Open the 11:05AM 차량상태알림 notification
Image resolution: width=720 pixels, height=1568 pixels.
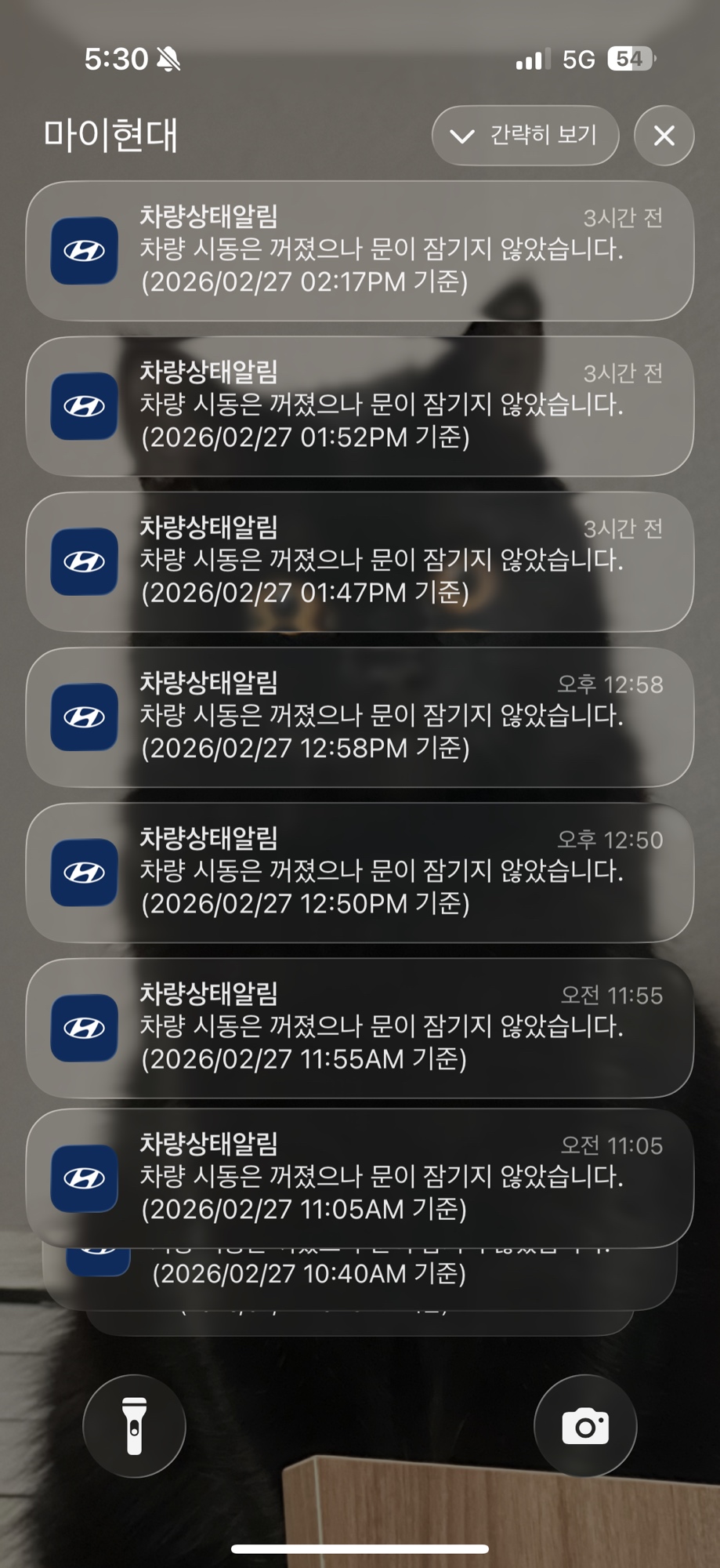[x=360, y=1178]
